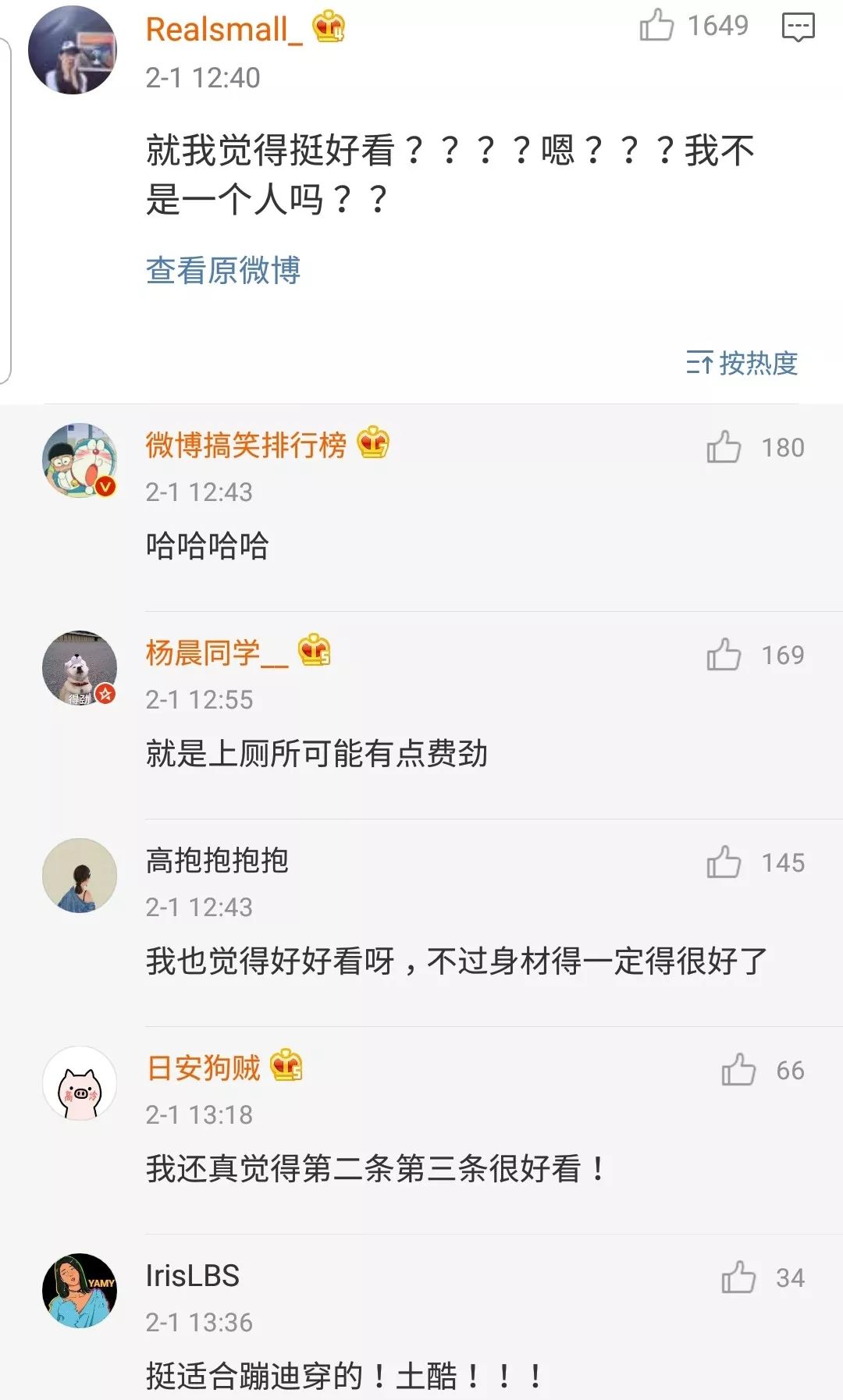
Task: Like 日安狗贼's reply
Action: 738,1070
